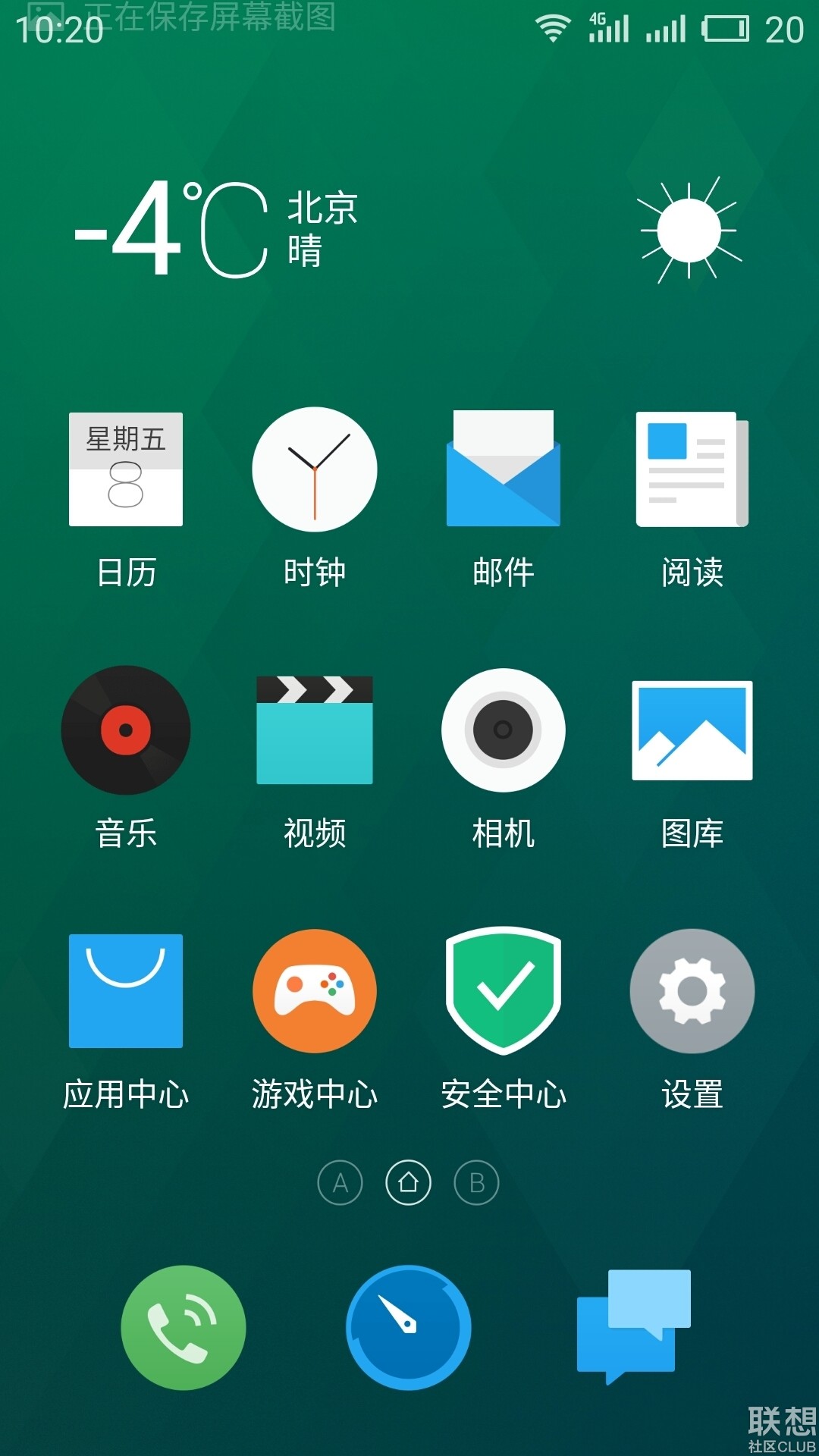Screen dimensions: 819x1456
Task: Launch the 相机 (Camera) app
Action: pos(504,730)
